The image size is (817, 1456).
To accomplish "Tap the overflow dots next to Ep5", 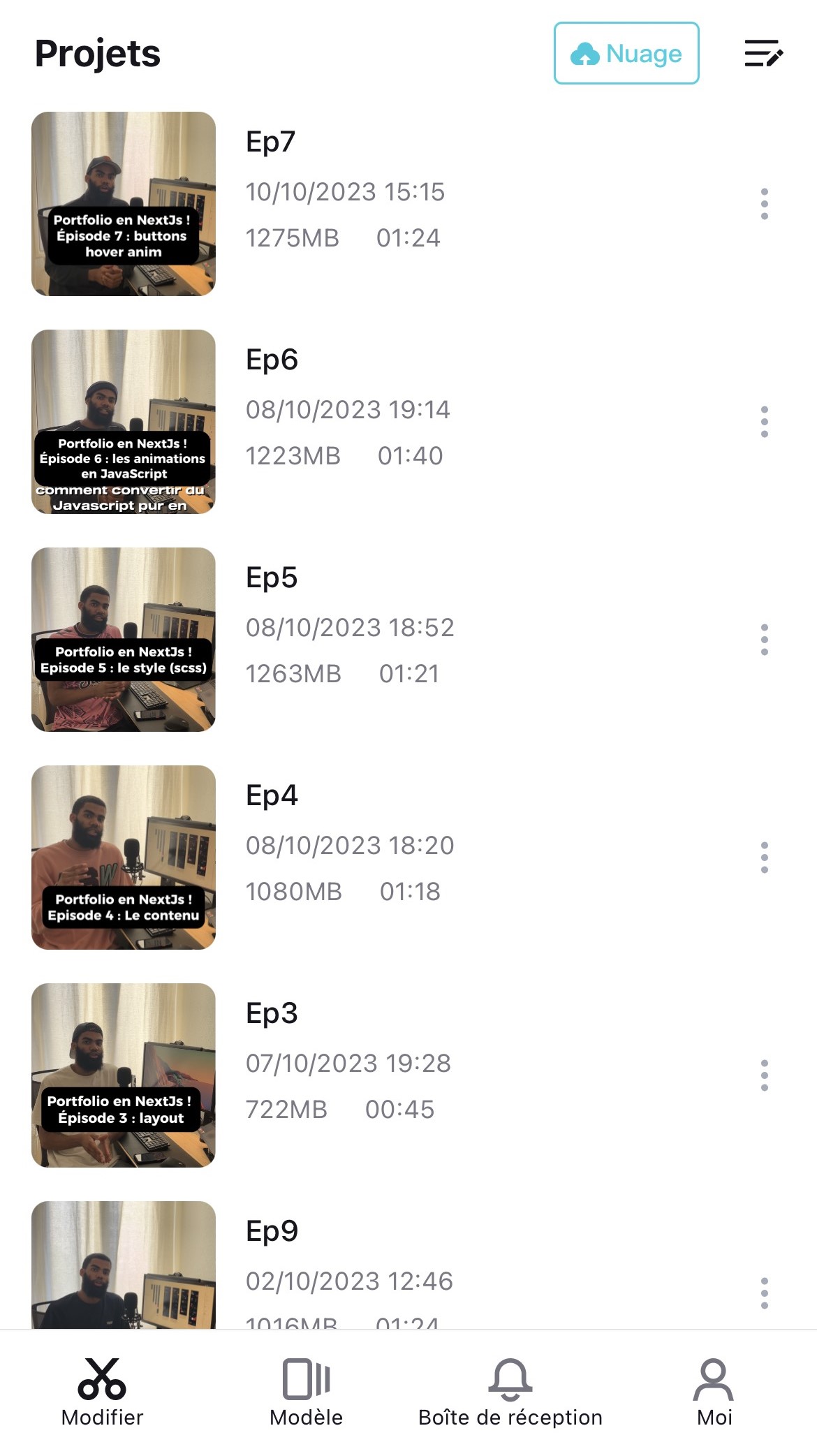I will [x=765, y=640].
